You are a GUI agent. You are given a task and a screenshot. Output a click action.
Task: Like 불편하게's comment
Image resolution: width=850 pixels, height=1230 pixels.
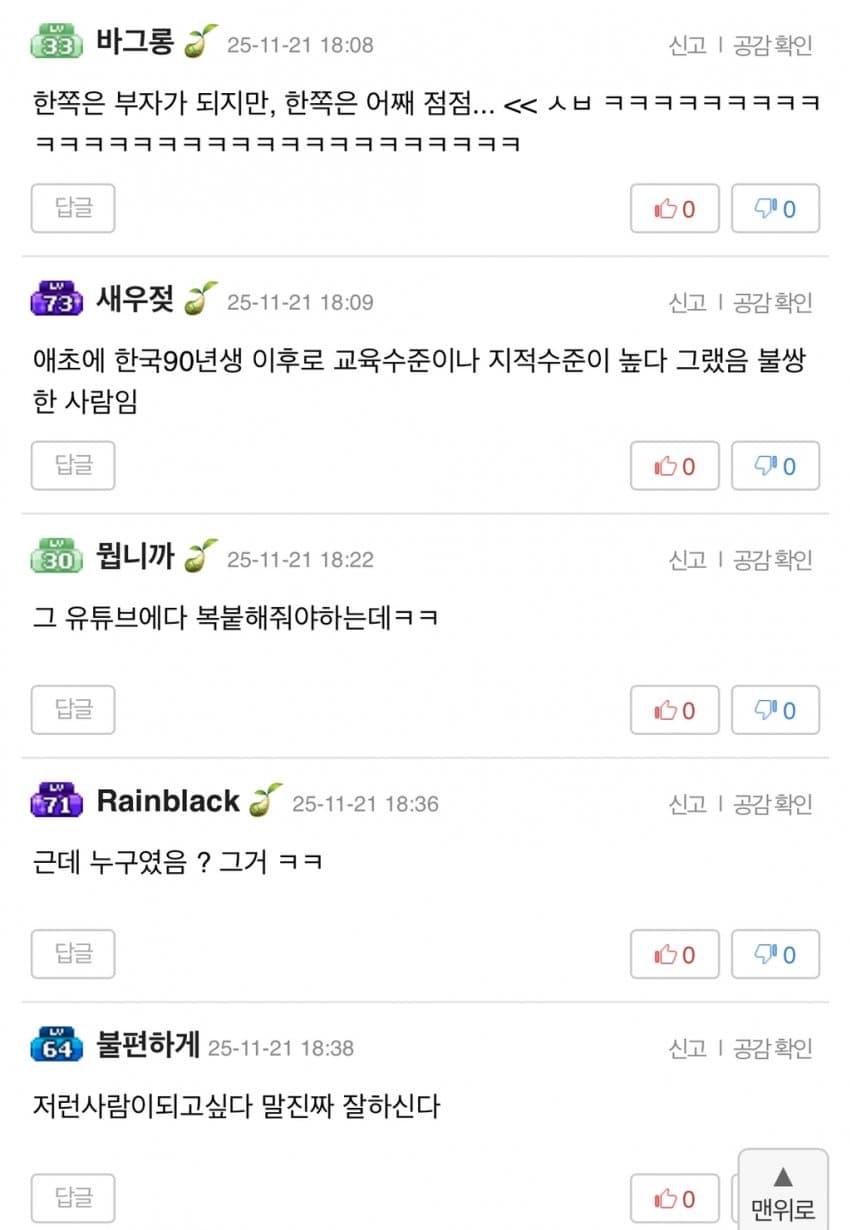pyautogui.click(x=674, y=1198)
